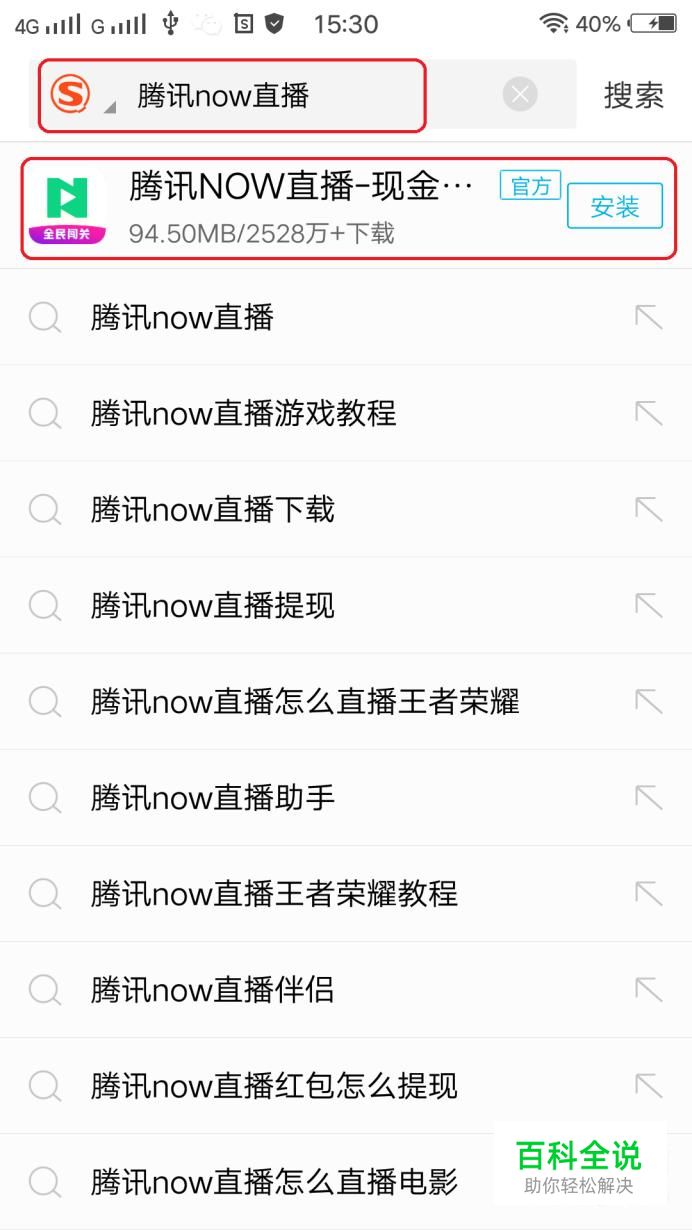Open suggestion 腾讯now直播王者荣耀教程
Screen dimensions: 692x1230
pyautogui.click(x=273, y=893)
